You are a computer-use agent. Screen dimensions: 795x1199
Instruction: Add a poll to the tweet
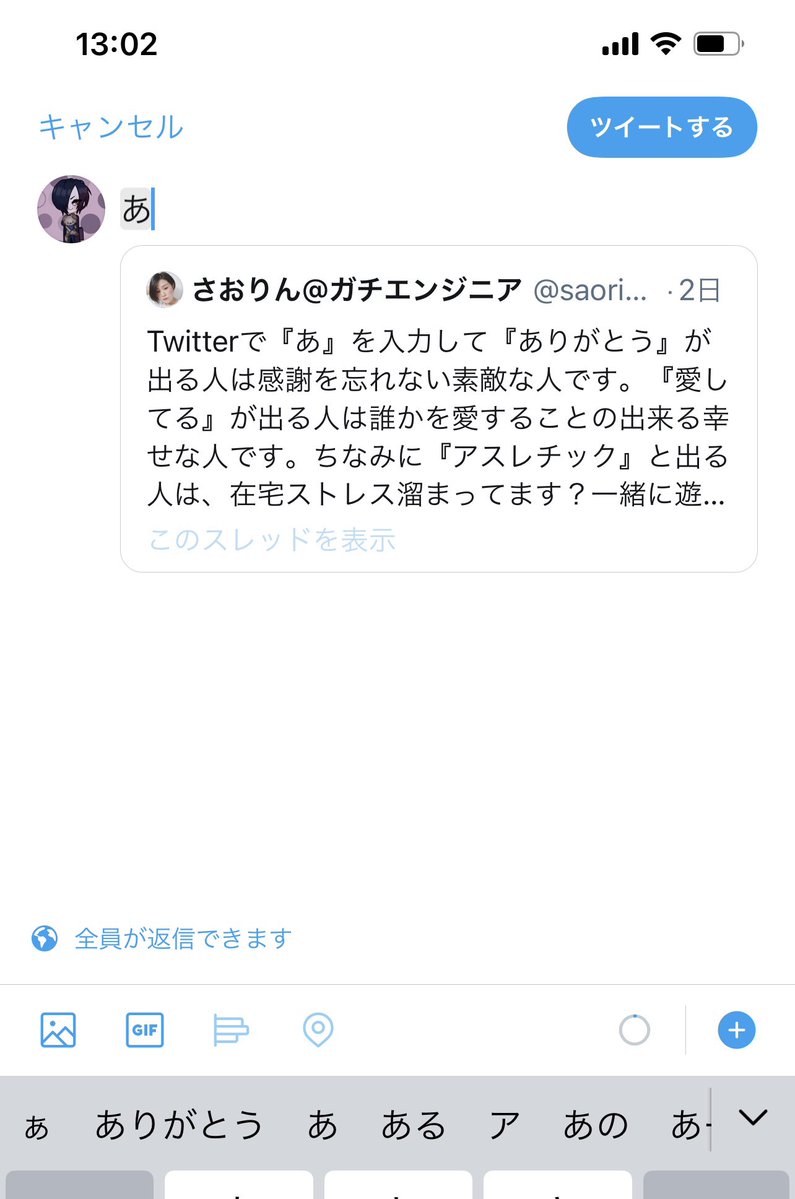coord(231,1030)
